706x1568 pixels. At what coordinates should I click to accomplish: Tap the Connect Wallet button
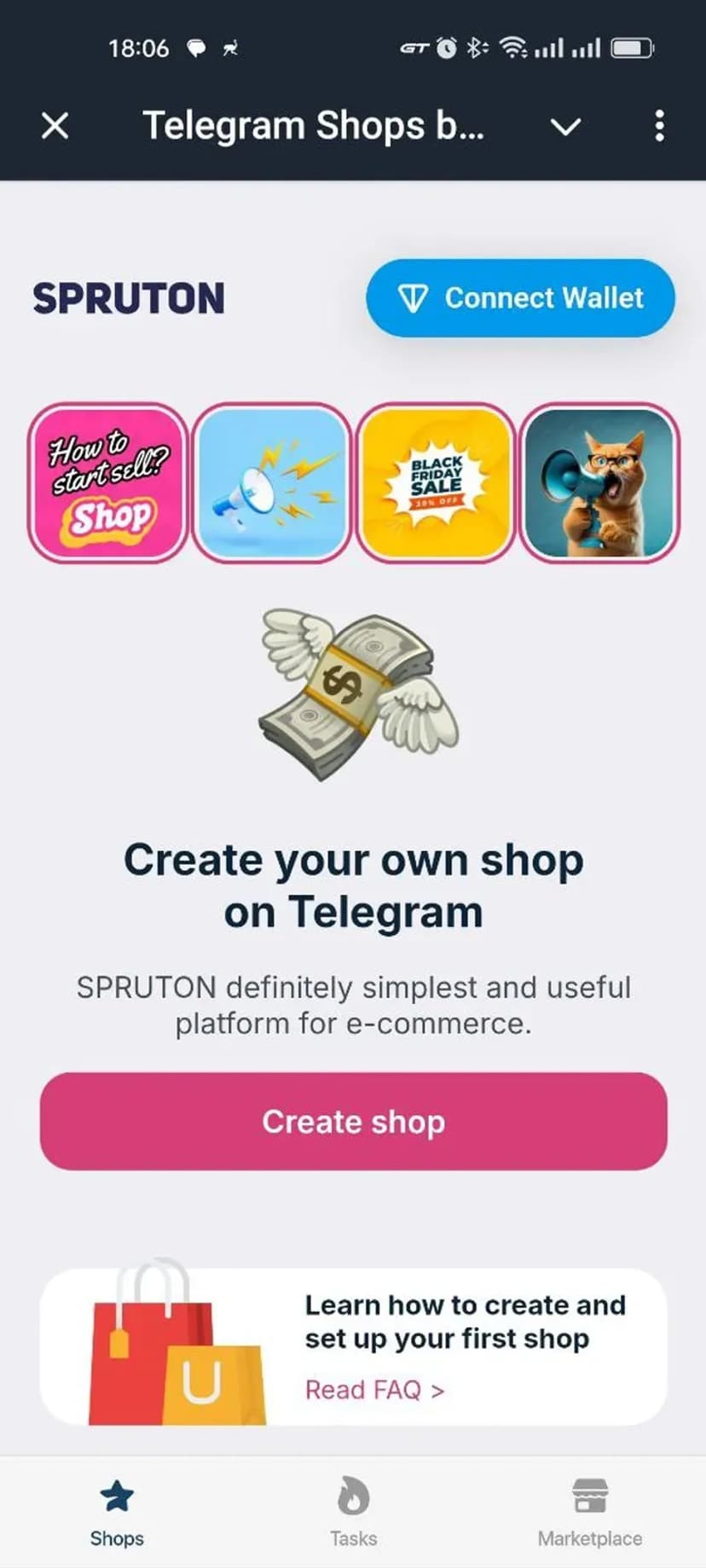point(520,298)
